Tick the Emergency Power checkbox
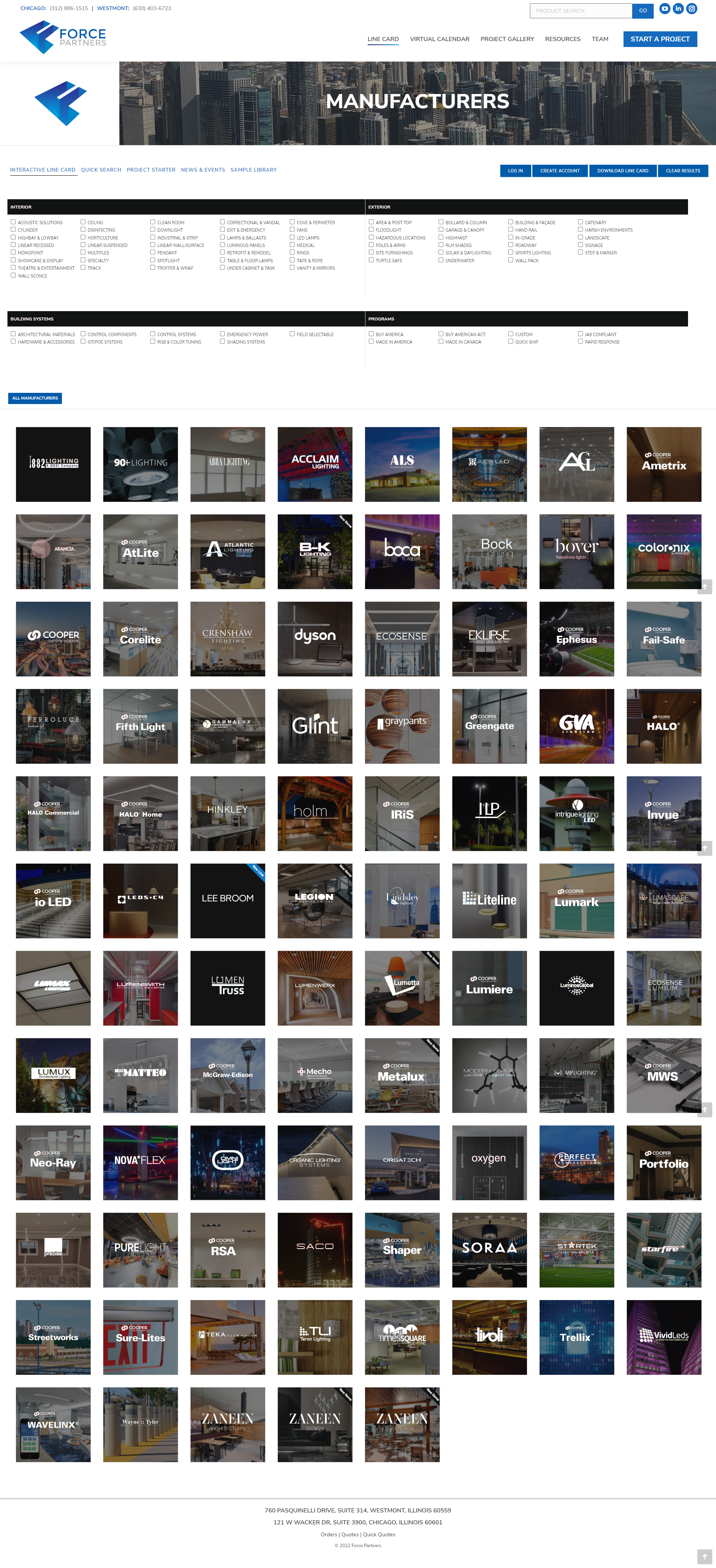This screenshot has height=1568, width=716. 223,334
